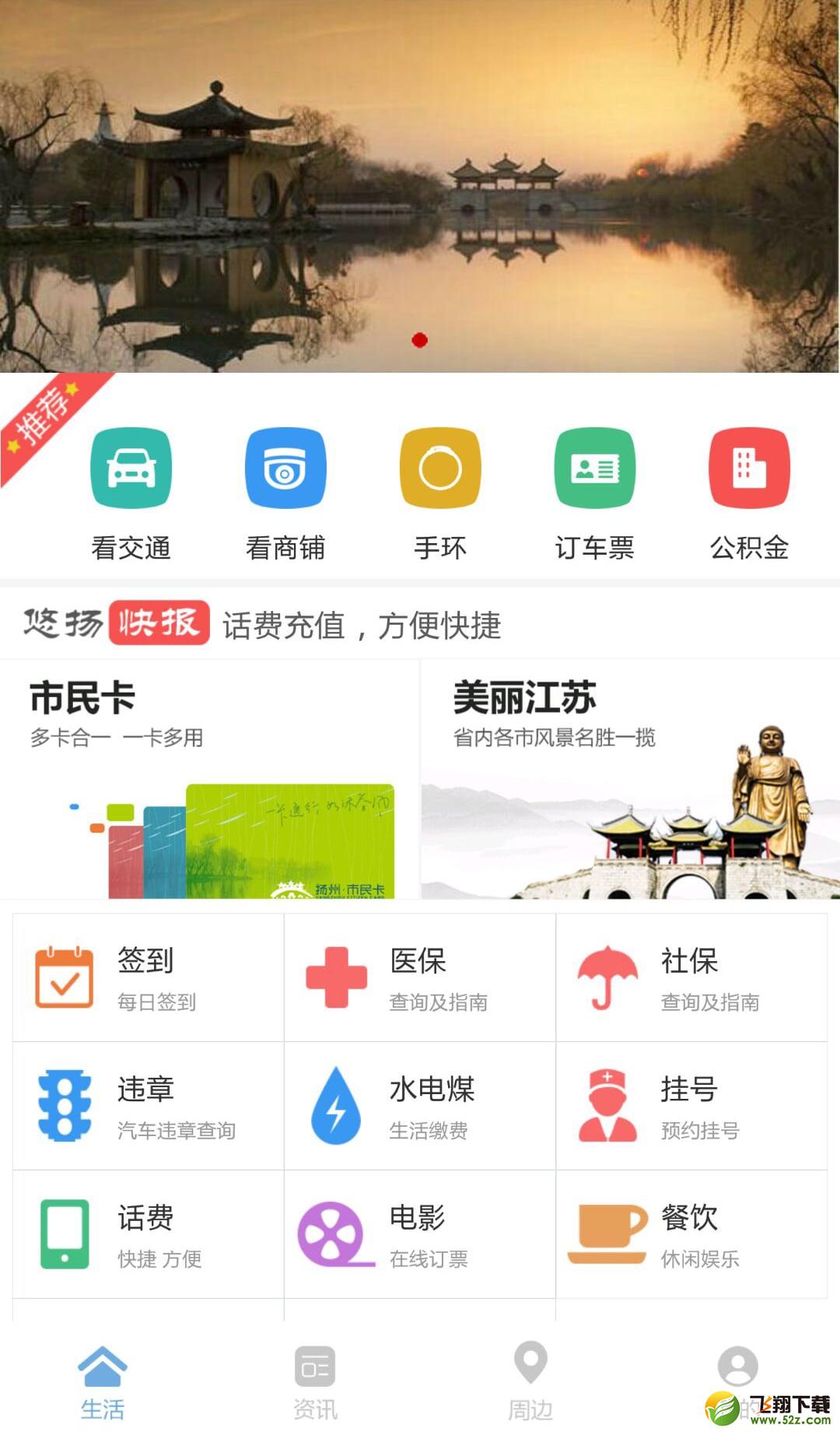Open 电影 online movie tickets
The height and width of the screenshot is (1435, 840).
420,1234
